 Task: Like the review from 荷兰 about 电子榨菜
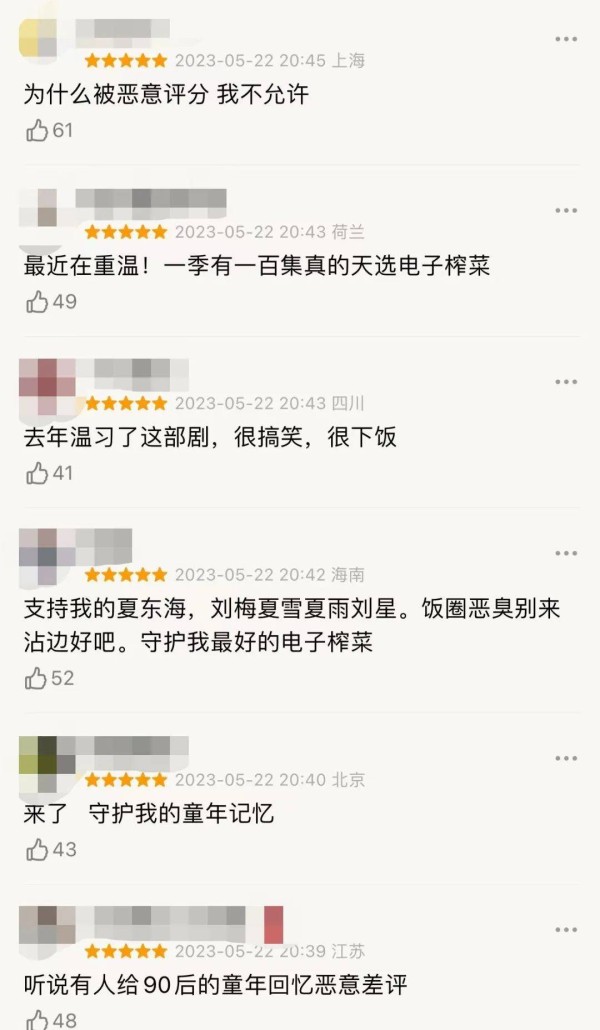(37, 302)
